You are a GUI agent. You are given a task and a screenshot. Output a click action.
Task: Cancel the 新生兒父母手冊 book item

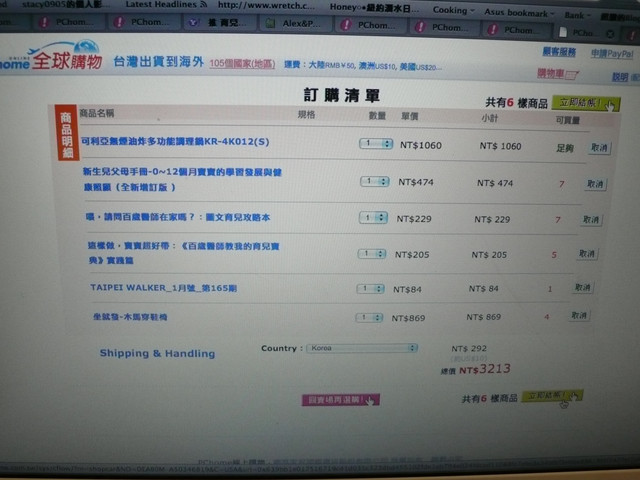point(594,184)
